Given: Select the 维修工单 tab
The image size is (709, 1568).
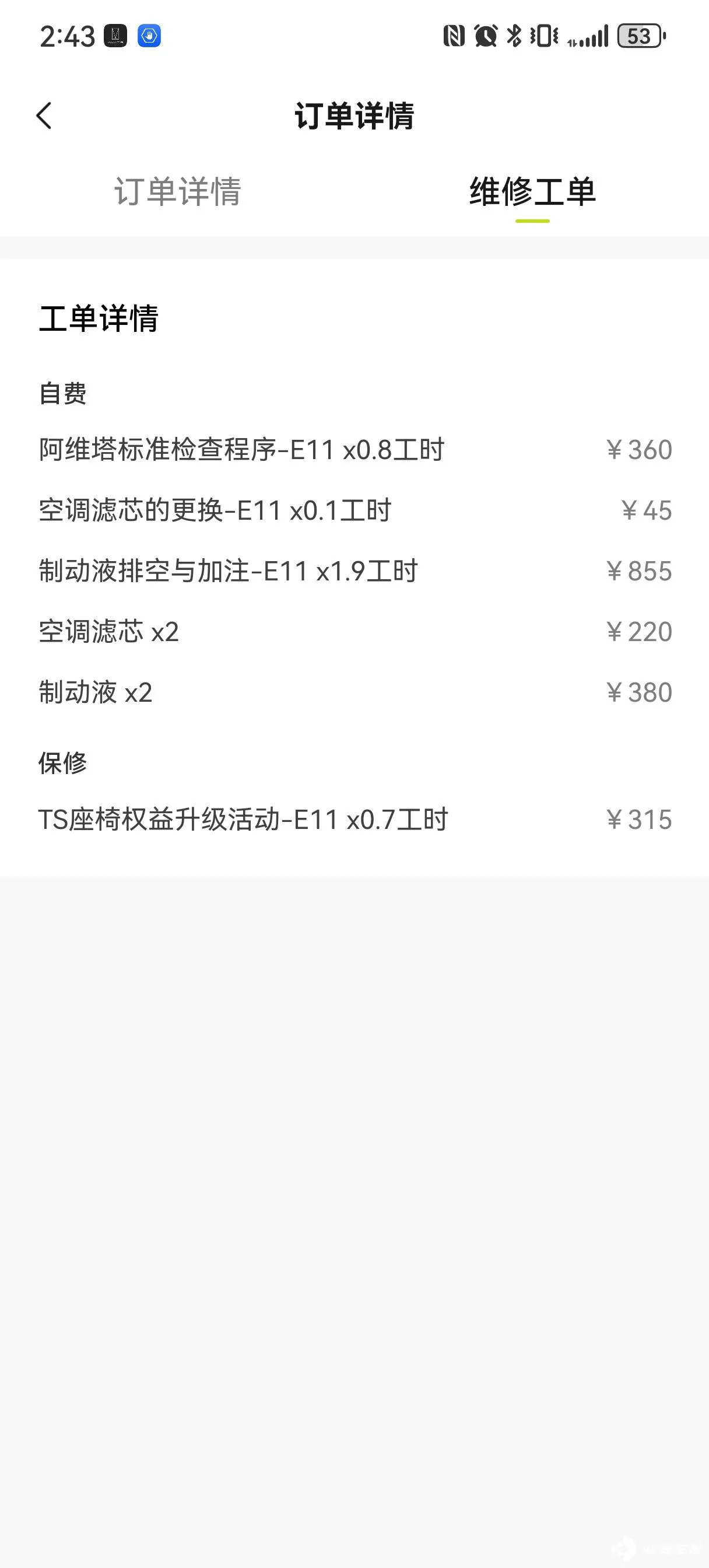Looking at the screenshot, I should [532, 192].
